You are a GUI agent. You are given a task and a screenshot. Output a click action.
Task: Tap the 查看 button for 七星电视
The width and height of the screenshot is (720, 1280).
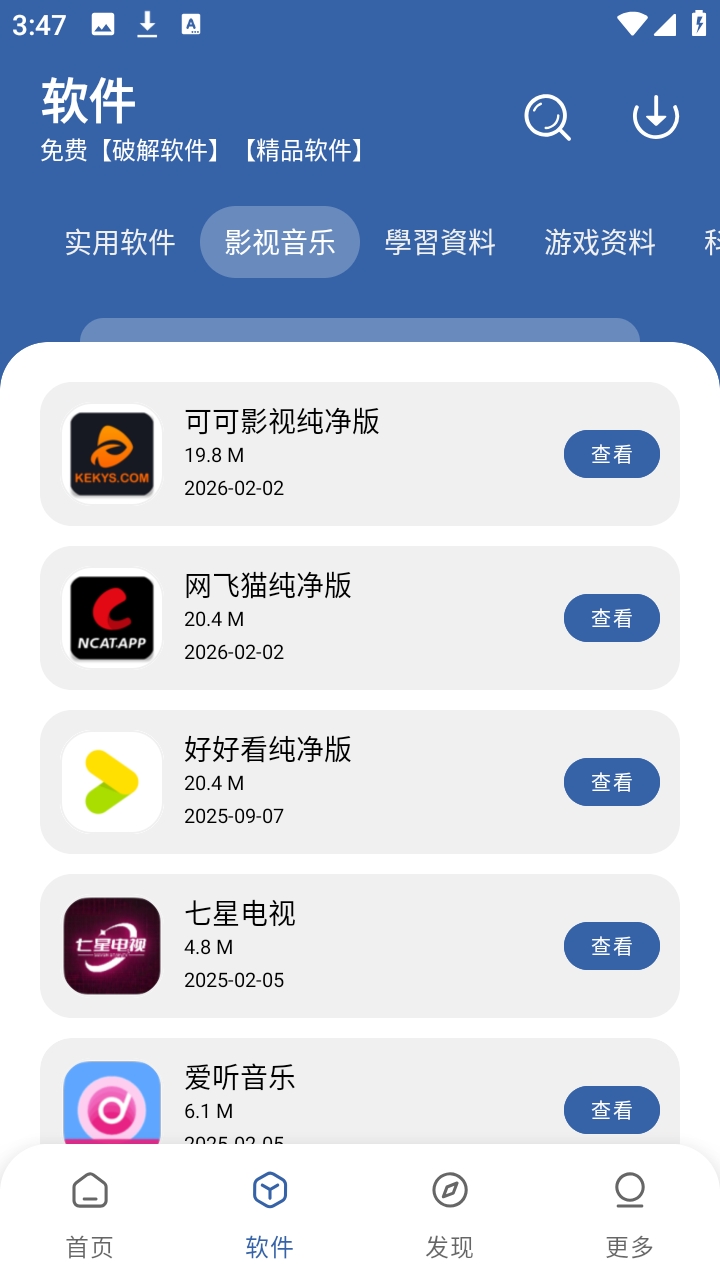[x=611, y=946]
